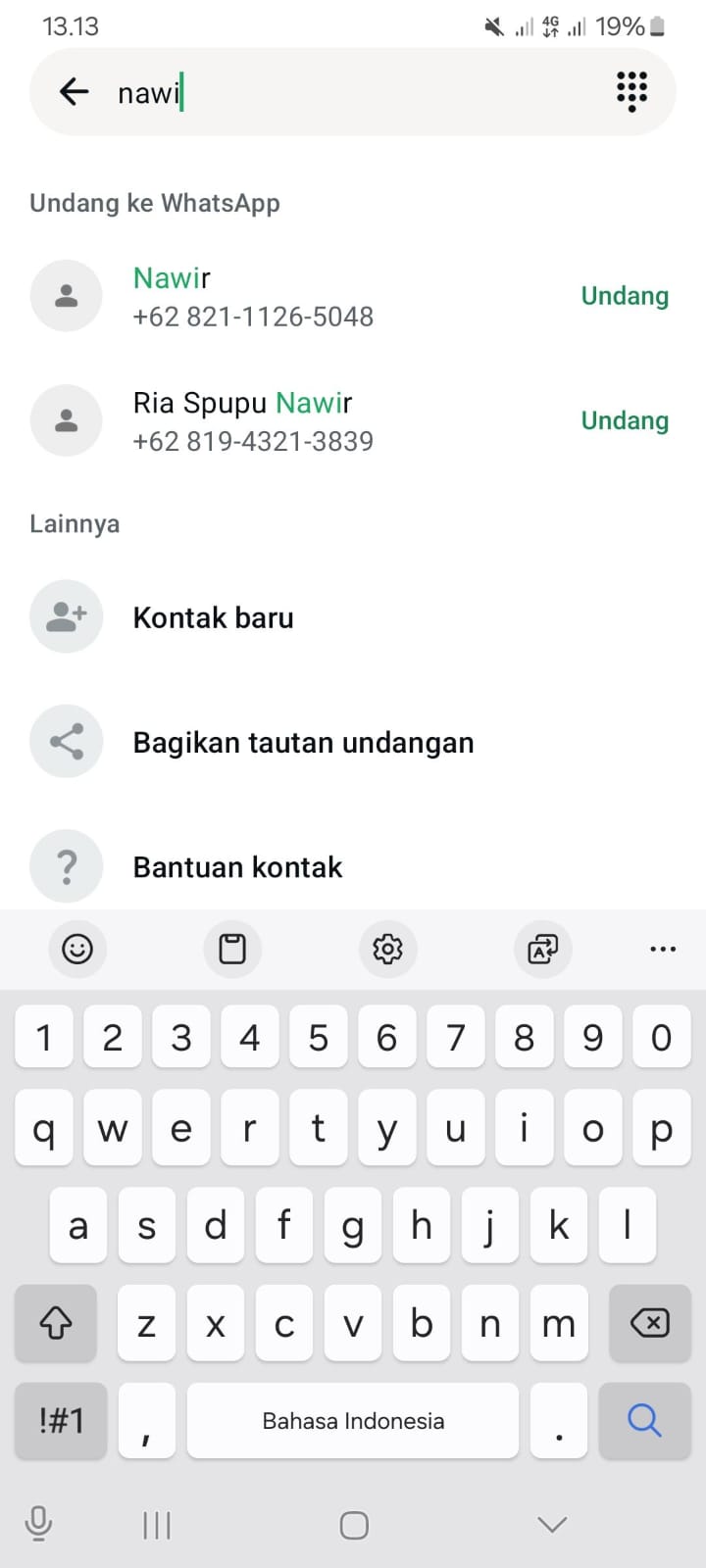Select Bagikan tautan undangan
The width and height of the screenshot is (706, 1568).
[303, 742]
